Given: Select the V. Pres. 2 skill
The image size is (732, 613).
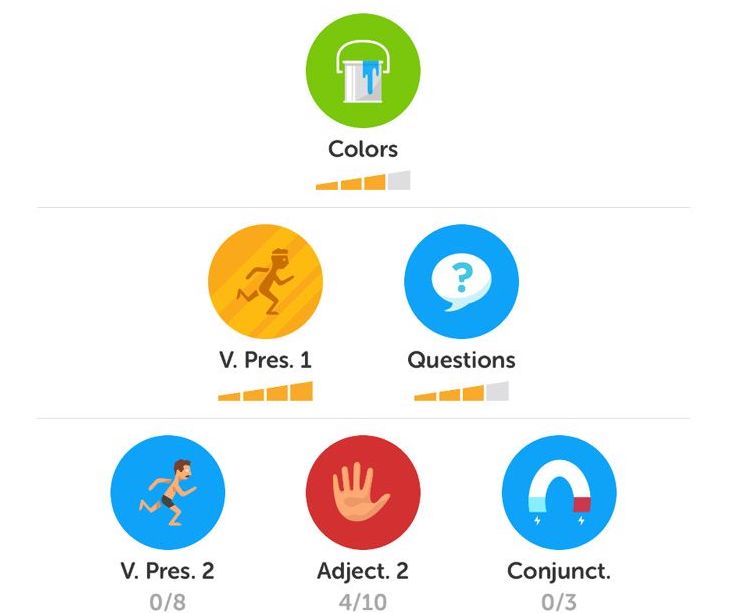Looking at the screenshot, I should click(167, 492).
